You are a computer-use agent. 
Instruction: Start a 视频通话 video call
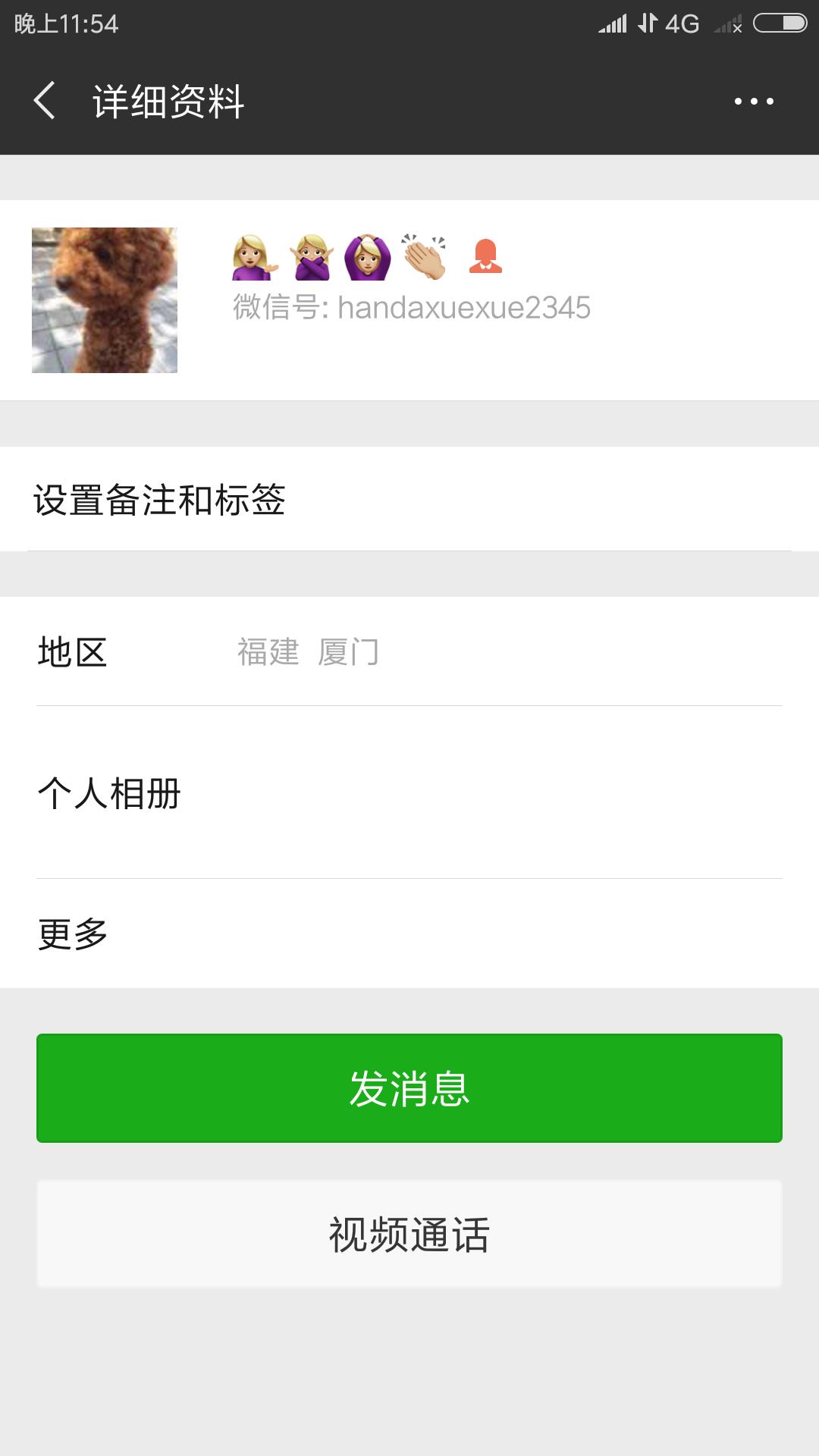click(409, 1234)
